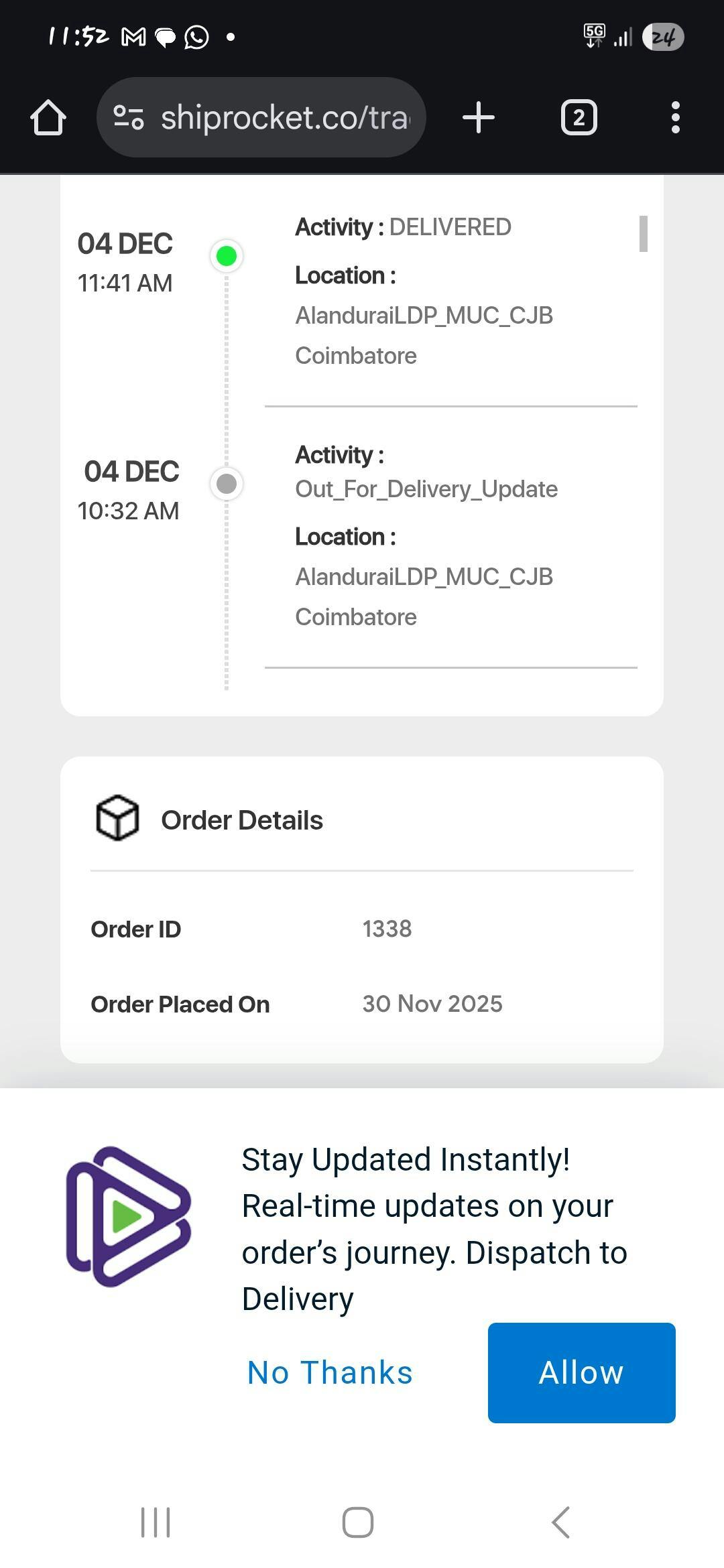Decline notifications with No Thanks
Image resolution: width=724 pixels, height=1568 pixels.
pyautogui.click(x=330, y=1373)
